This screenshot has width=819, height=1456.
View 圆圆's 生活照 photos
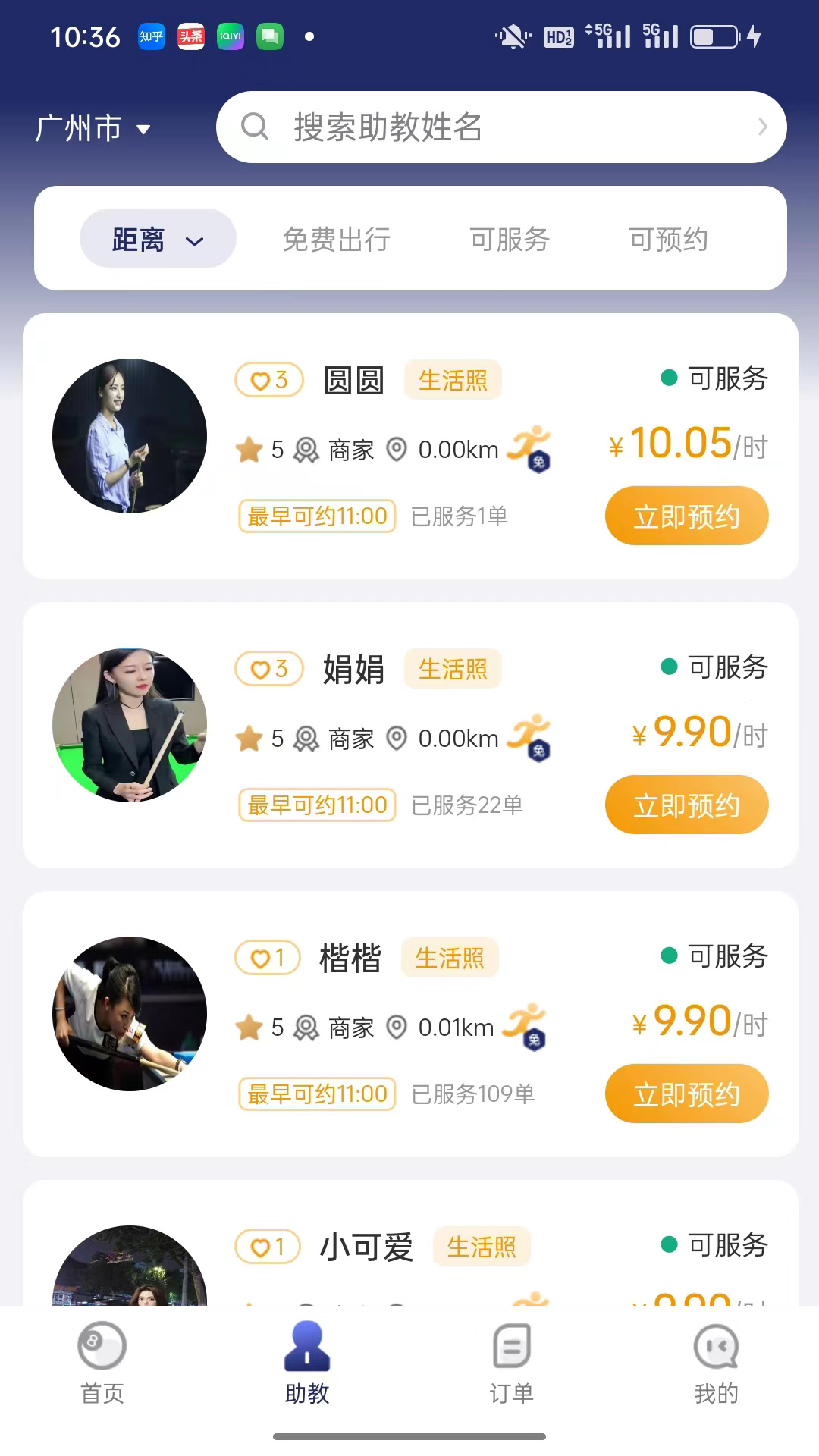coord(453,380)
